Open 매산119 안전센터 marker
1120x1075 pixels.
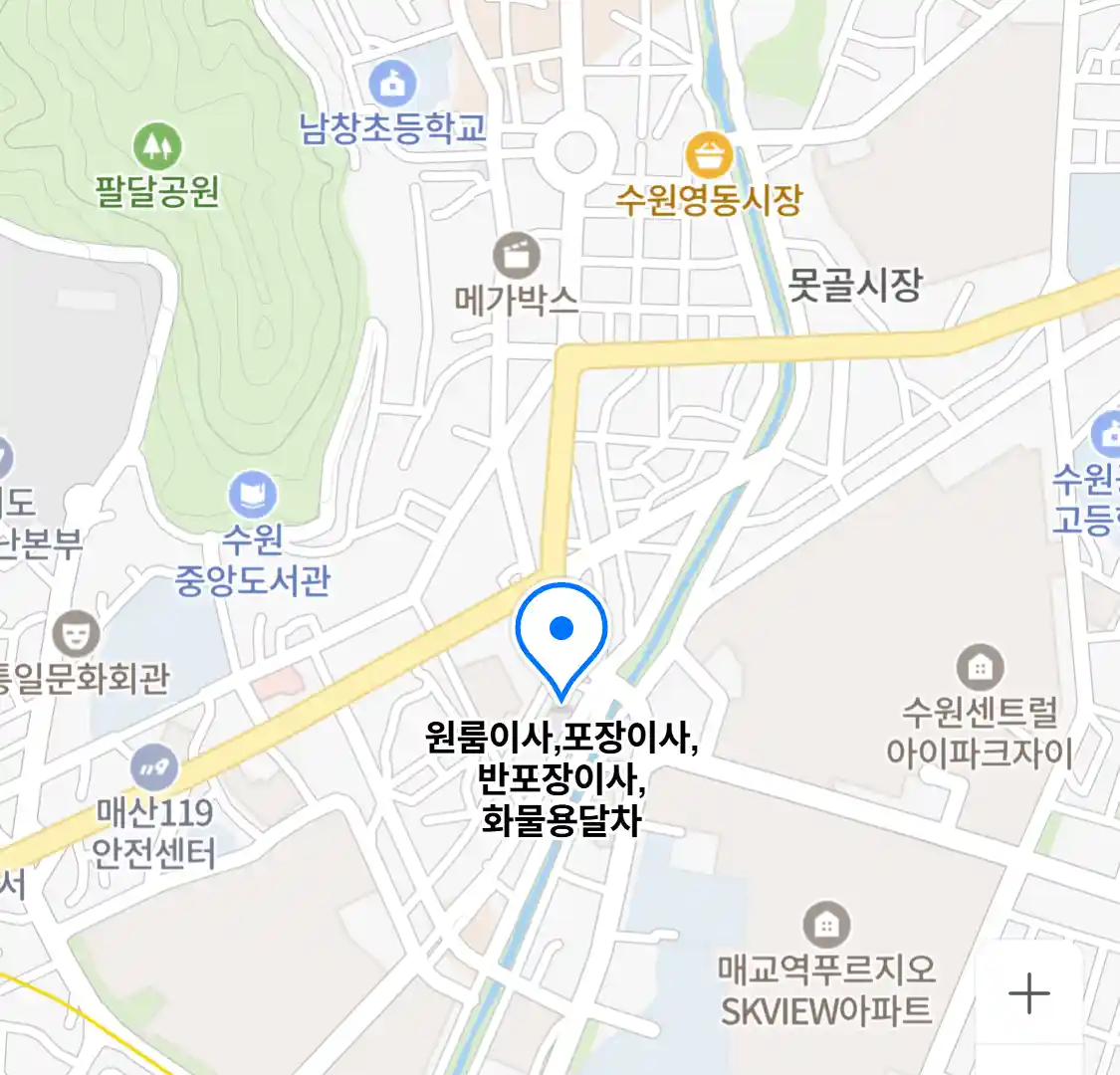154,767
